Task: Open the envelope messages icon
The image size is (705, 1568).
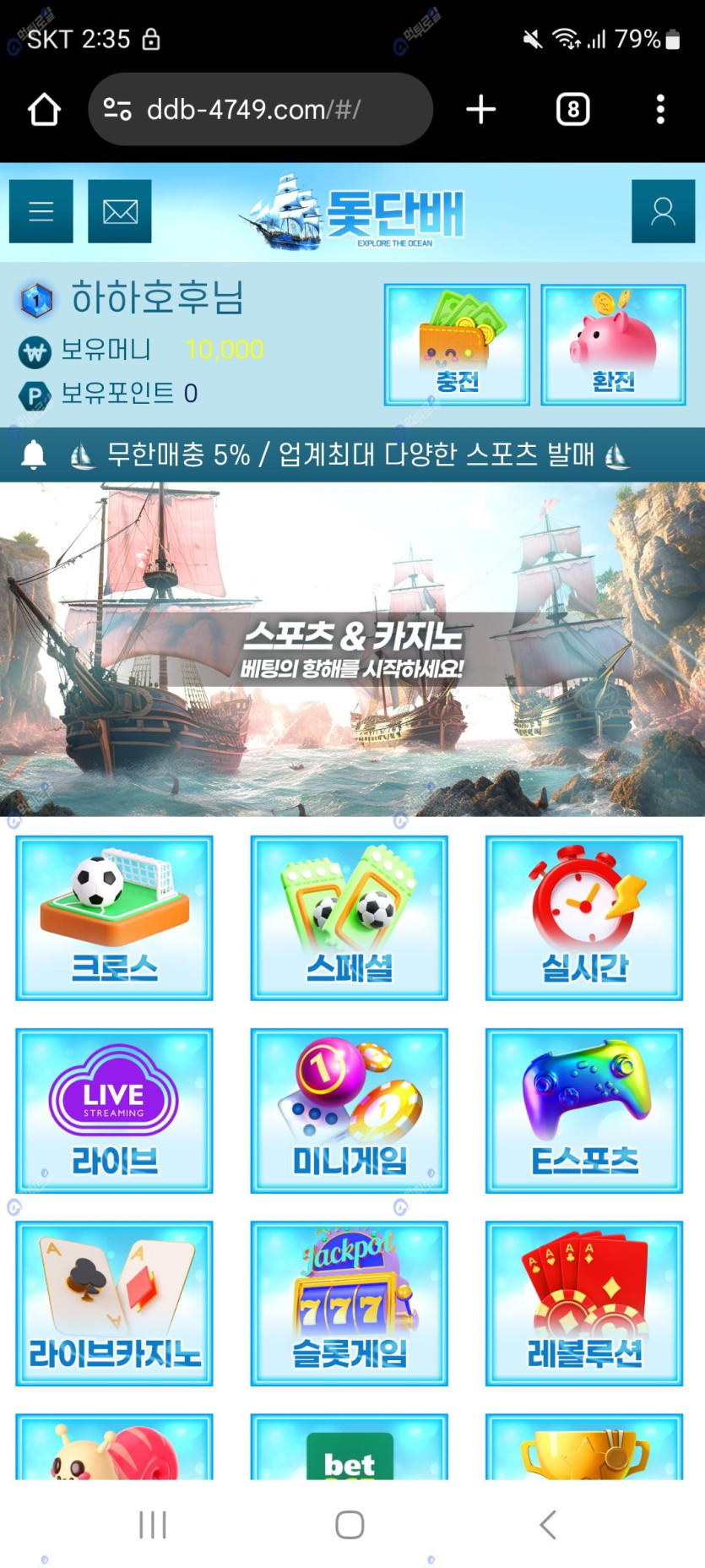Action: tap(120, 211)
